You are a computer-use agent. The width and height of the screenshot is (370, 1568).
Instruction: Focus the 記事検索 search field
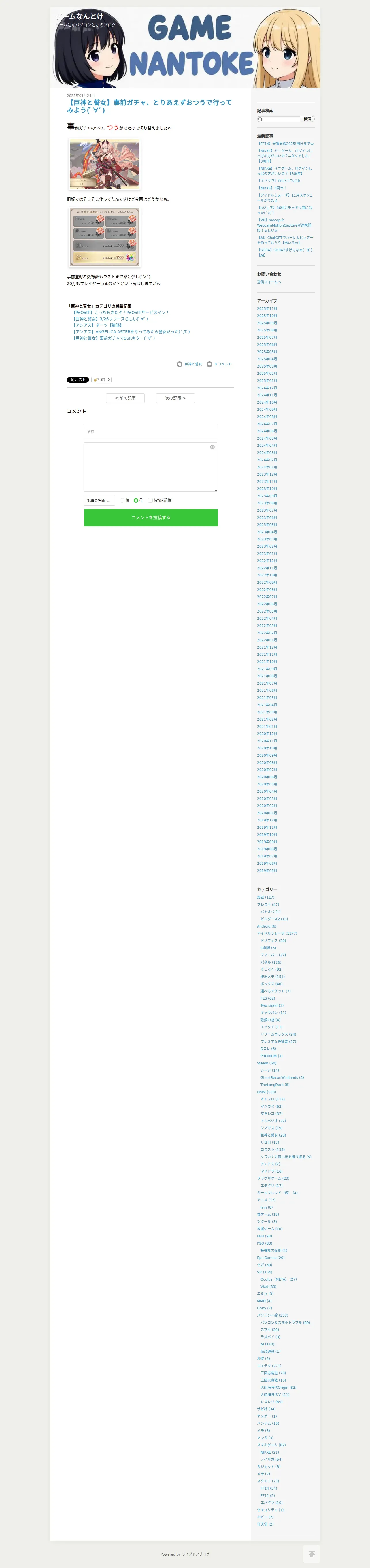tap(279, 119)
